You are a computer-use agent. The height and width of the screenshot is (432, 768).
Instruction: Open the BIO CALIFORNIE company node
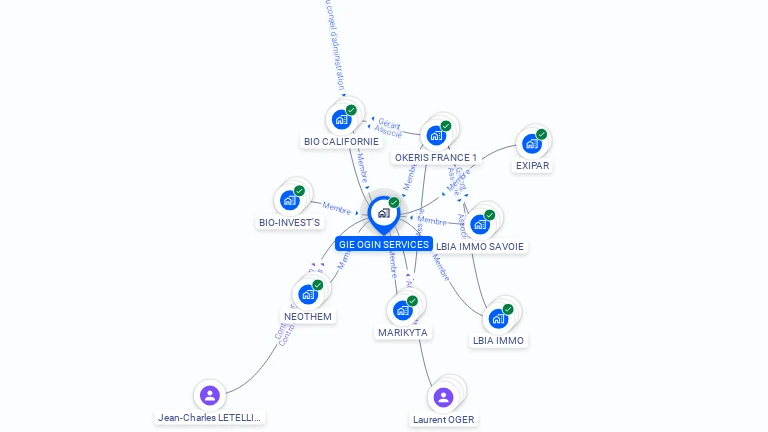(x=342, y=119)
